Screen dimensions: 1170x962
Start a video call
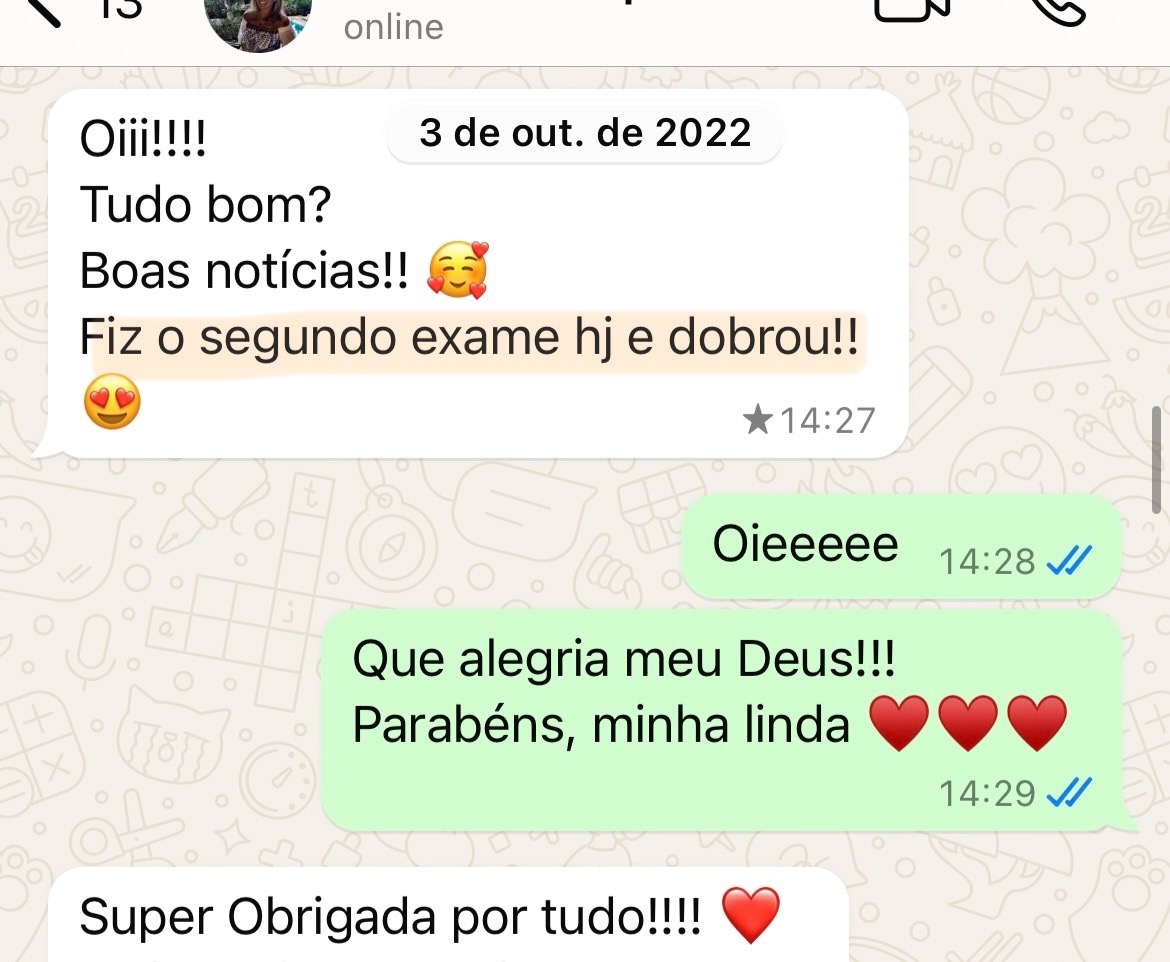click(x=911, y=10)
